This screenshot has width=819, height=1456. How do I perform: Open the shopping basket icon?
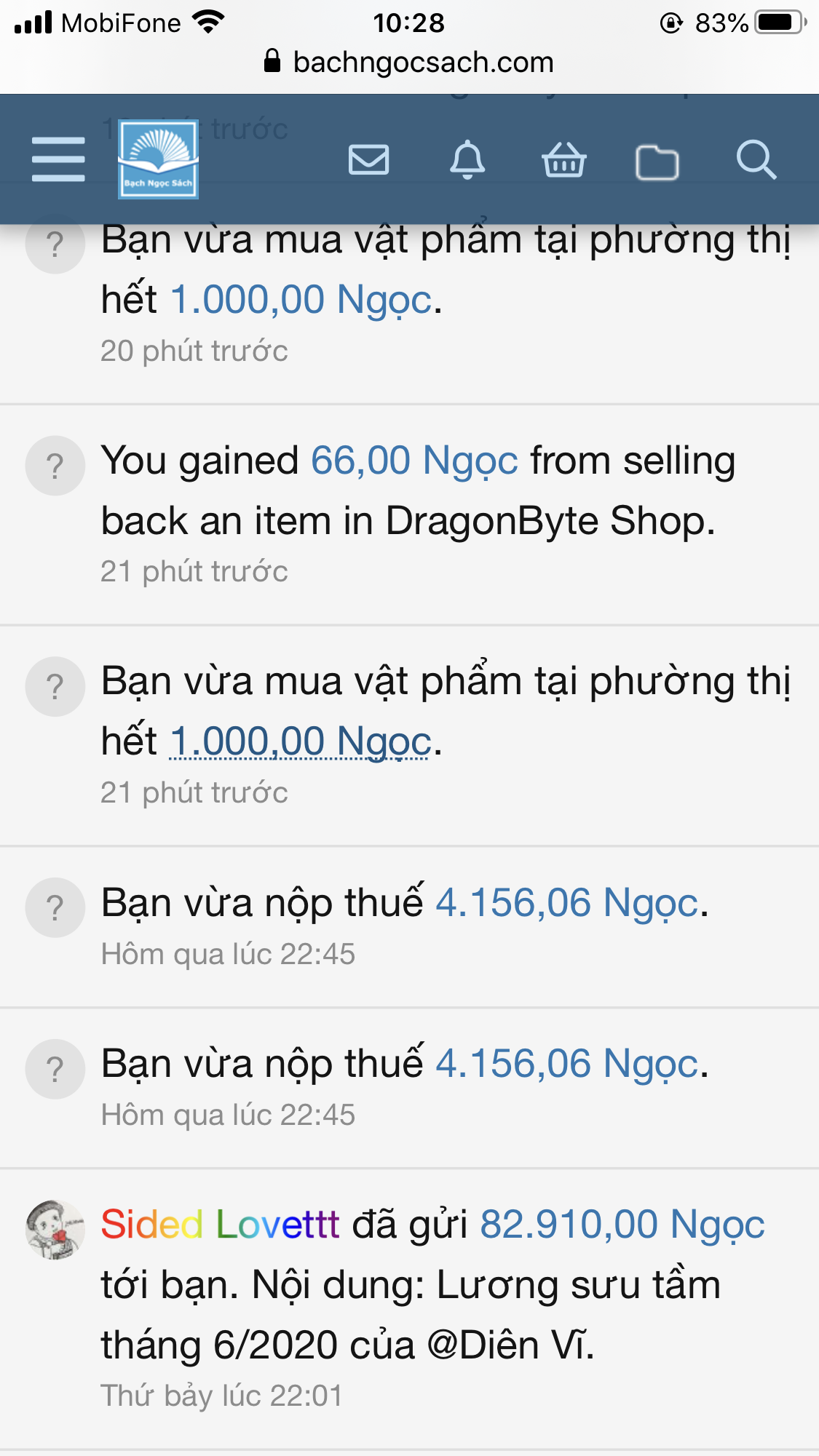coord(564,159)
